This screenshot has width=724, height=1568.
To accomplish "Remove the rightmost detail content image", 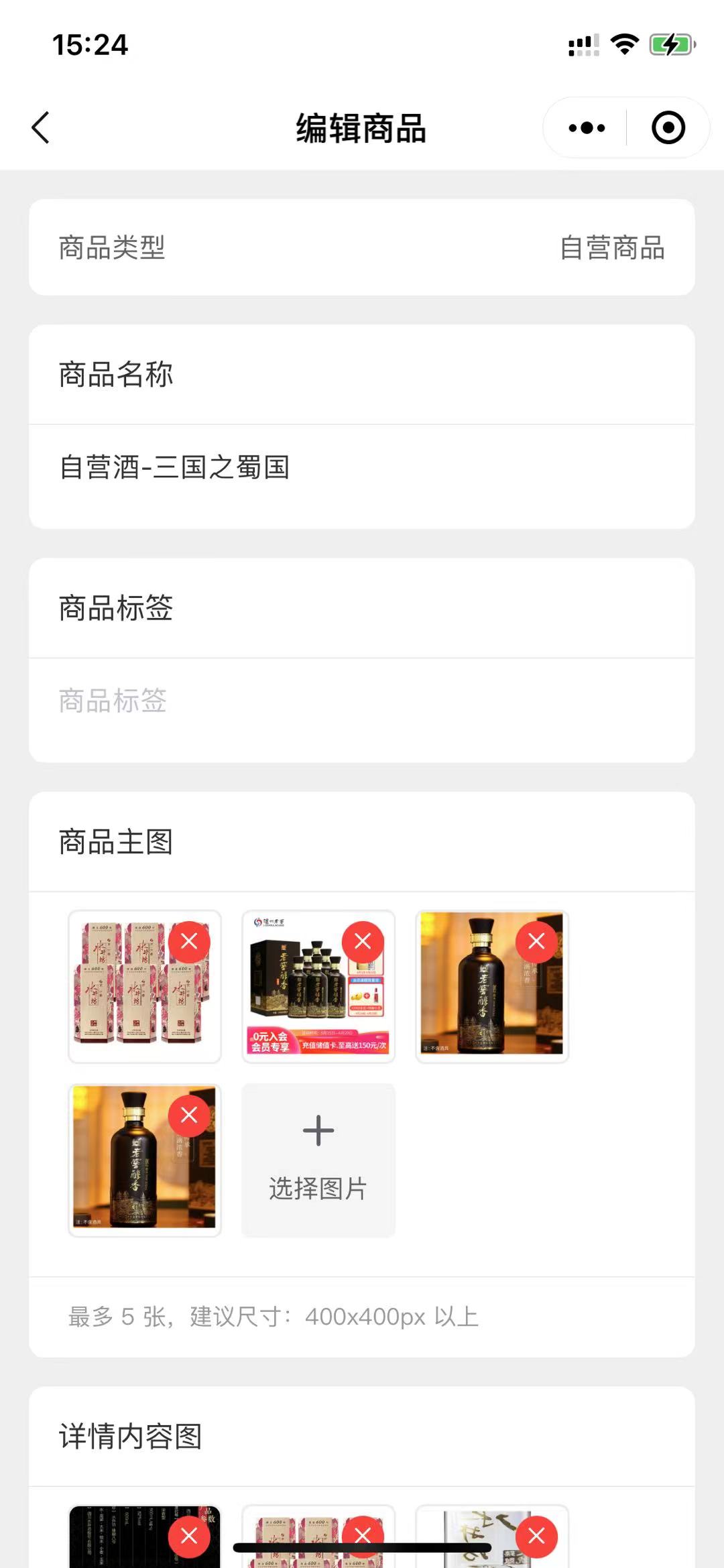I will pyautogui.click(x=536, y=1536).
